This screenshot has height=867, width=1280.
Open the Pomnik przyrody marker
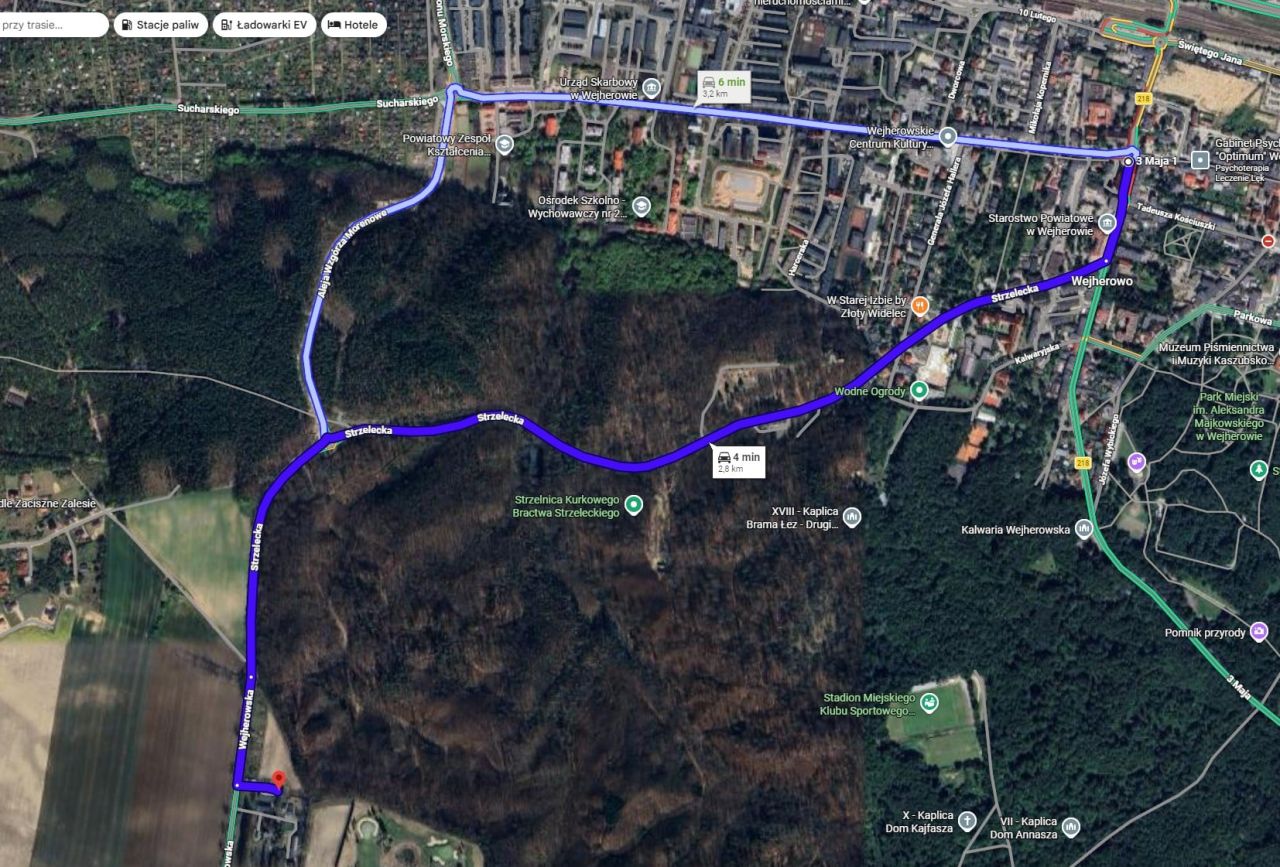click(1259, 632)
